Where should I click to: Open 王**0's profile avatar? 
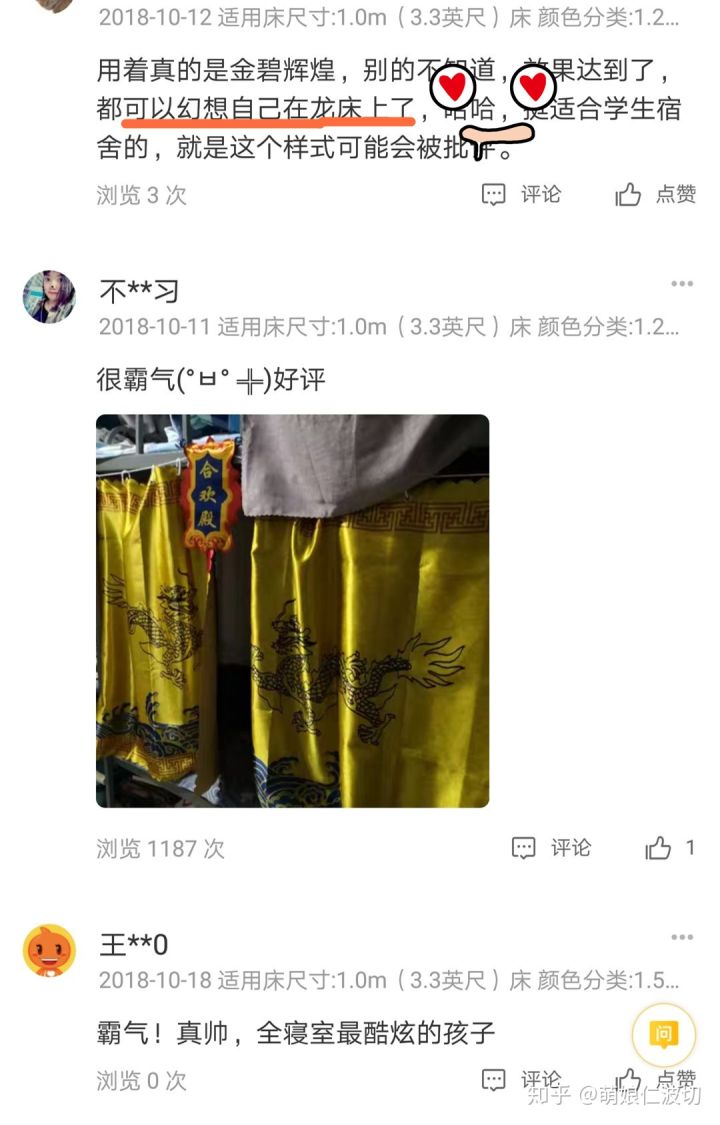point(49,950)
